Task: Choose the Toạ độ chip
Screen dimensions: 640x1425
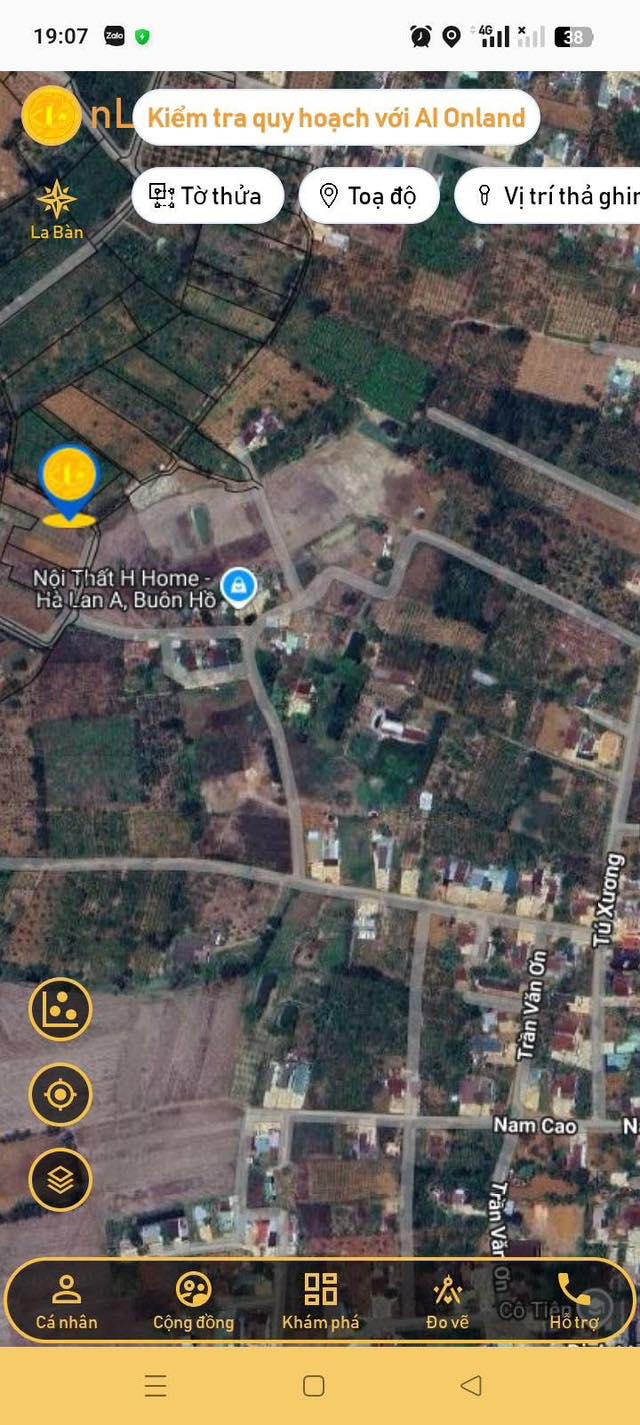Action: (x=368, y=196)
